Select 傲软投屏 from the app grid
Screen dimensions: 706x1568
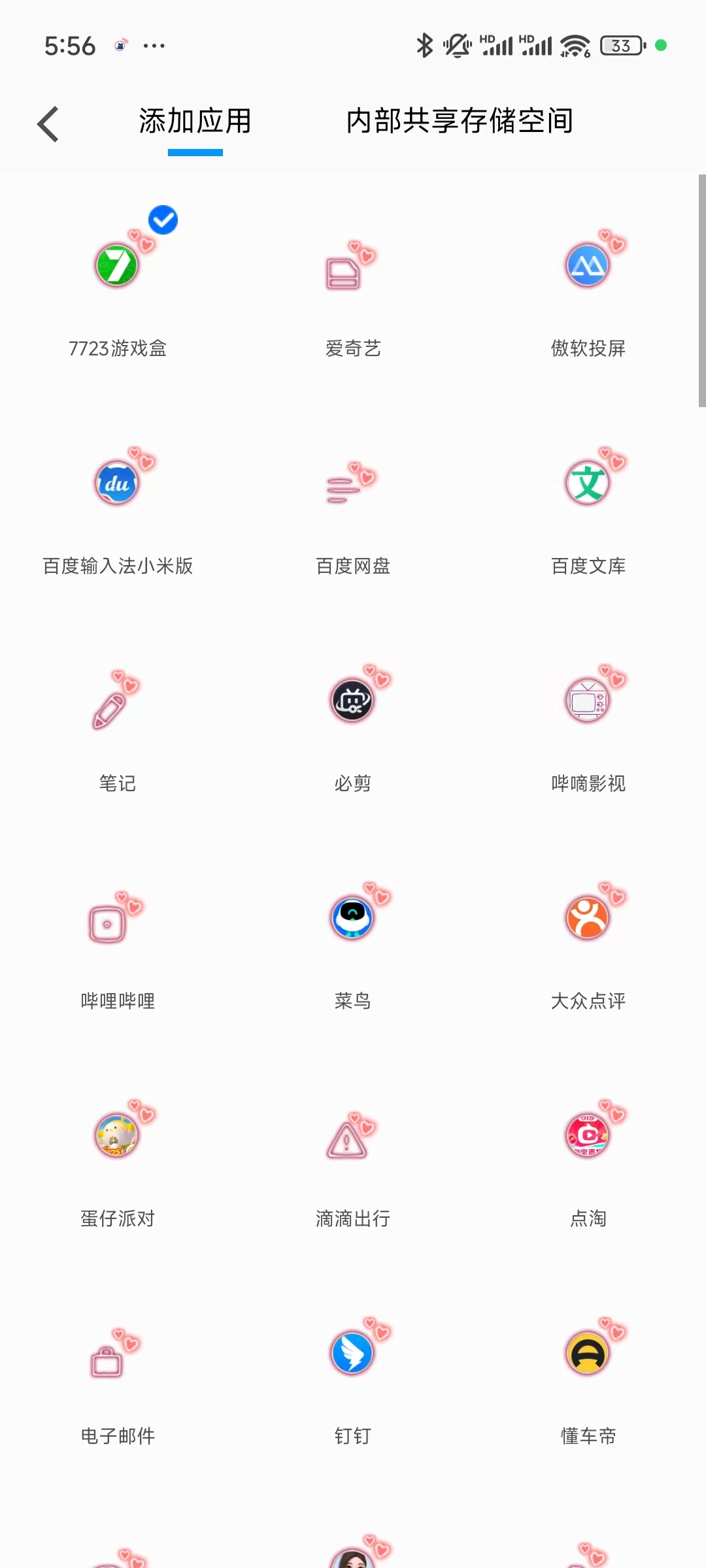click(x=588, y=266)
